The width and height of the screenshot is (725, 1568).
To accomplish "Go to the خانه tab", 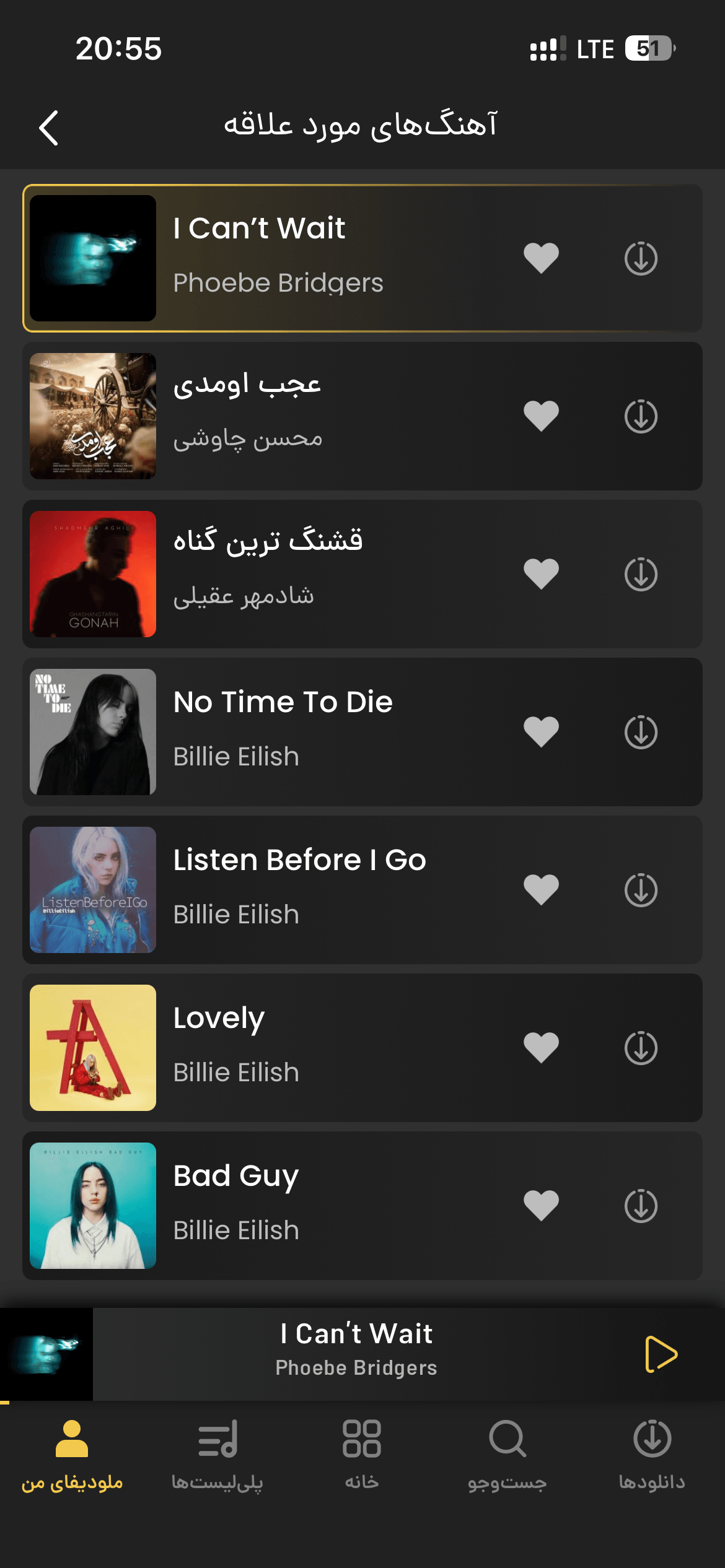I will (x=362, y=1455).
